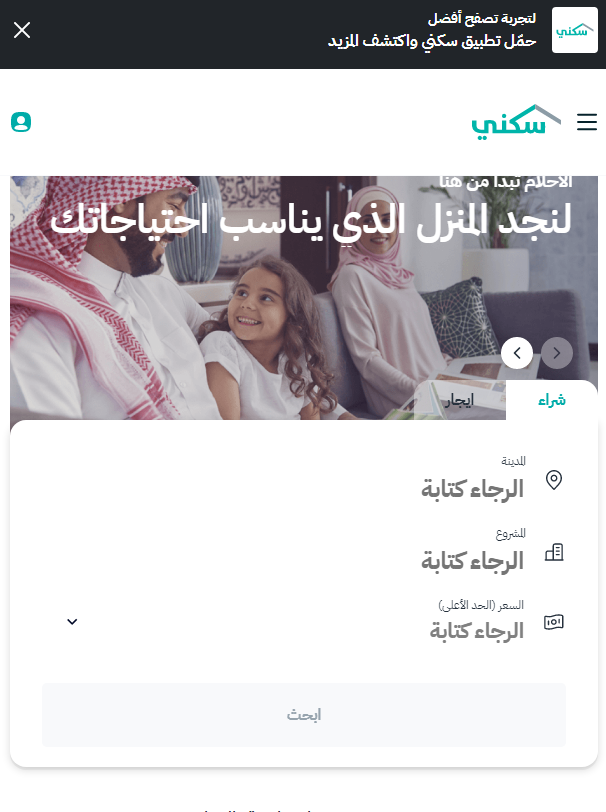Open the Sakani app download banner

coord(440,30)
